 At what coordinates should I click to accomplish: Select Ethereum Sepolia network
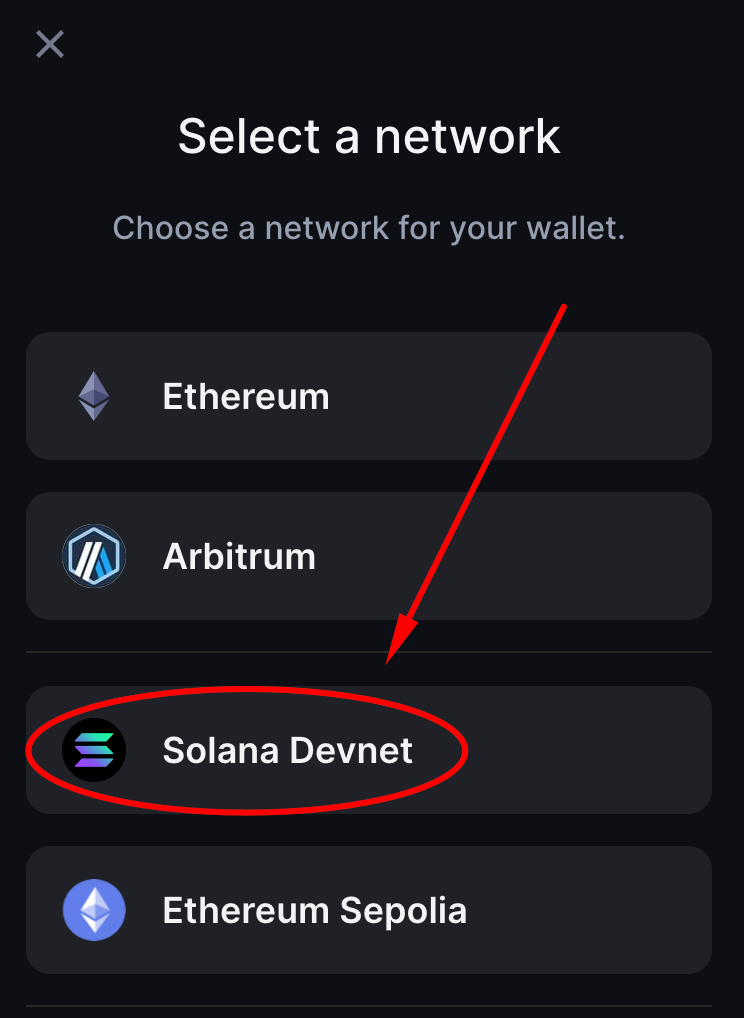(368, 910)
